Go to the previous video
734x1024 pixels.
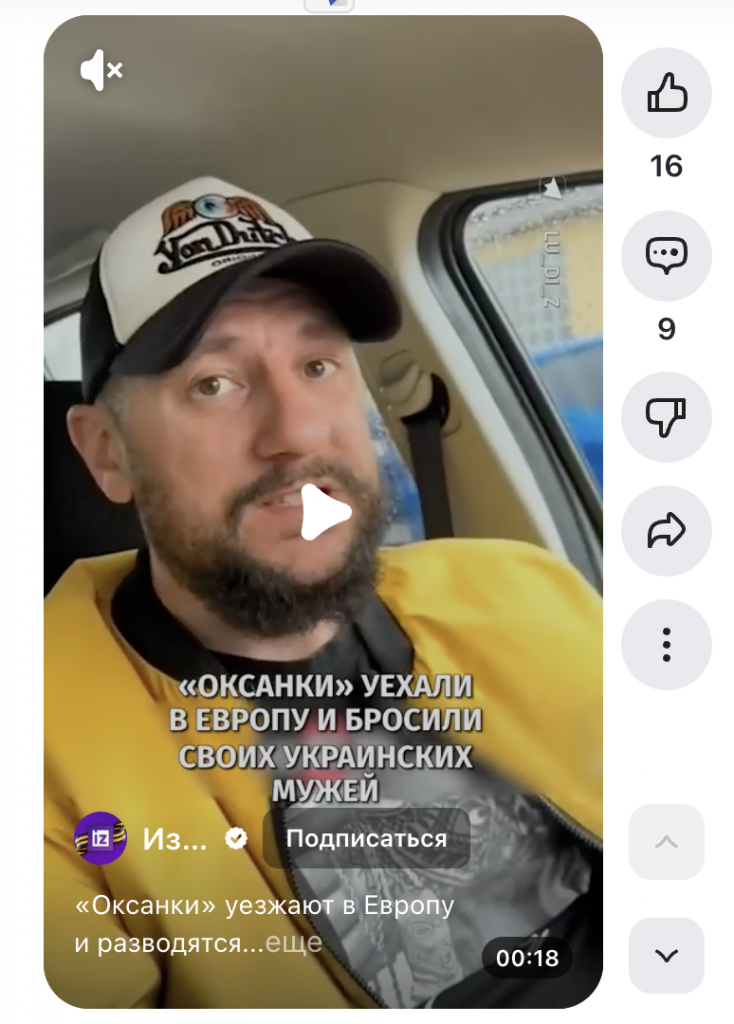click(x=666, y=842)
